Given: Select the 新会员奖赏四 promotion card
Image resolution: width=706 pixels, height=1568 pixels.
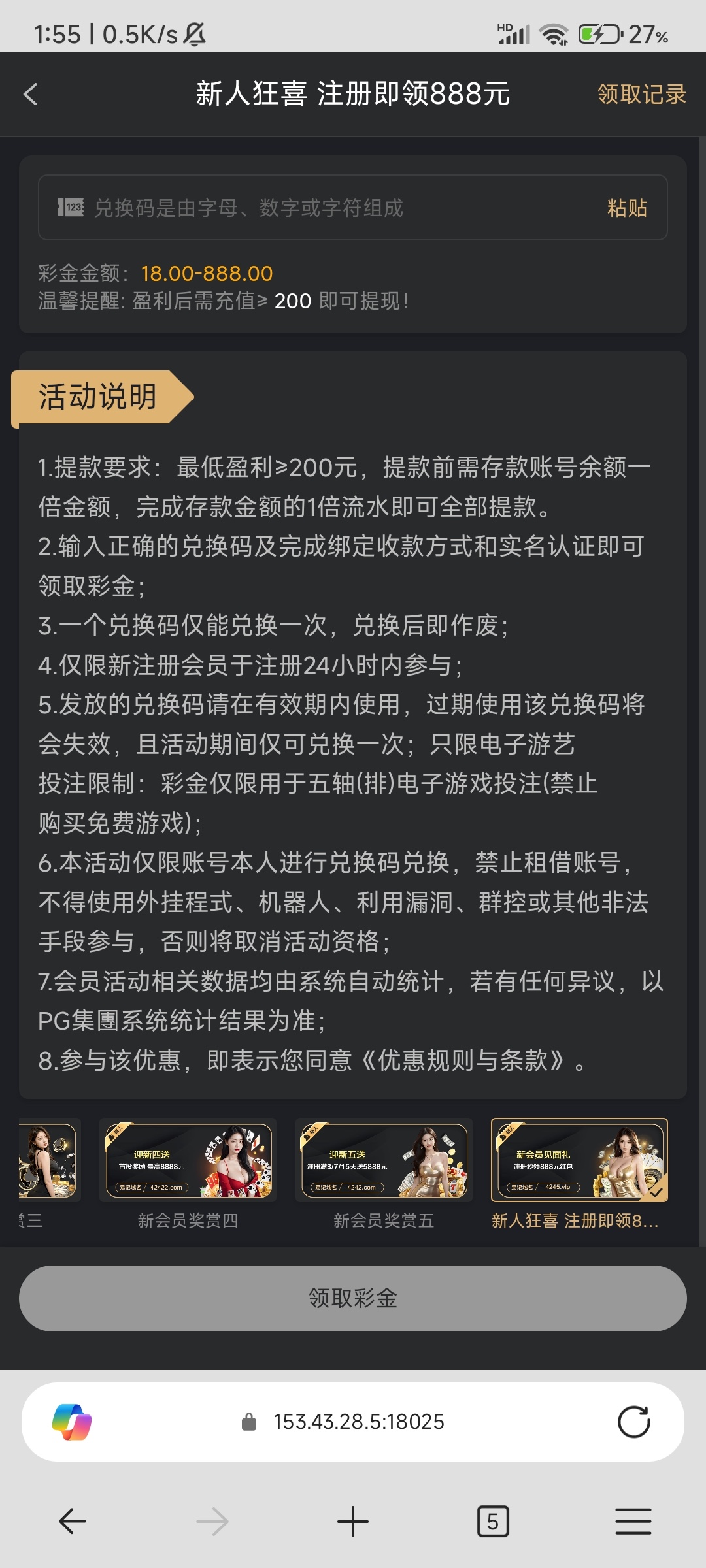Looking at the screenshot, I should coord(188,1161).
